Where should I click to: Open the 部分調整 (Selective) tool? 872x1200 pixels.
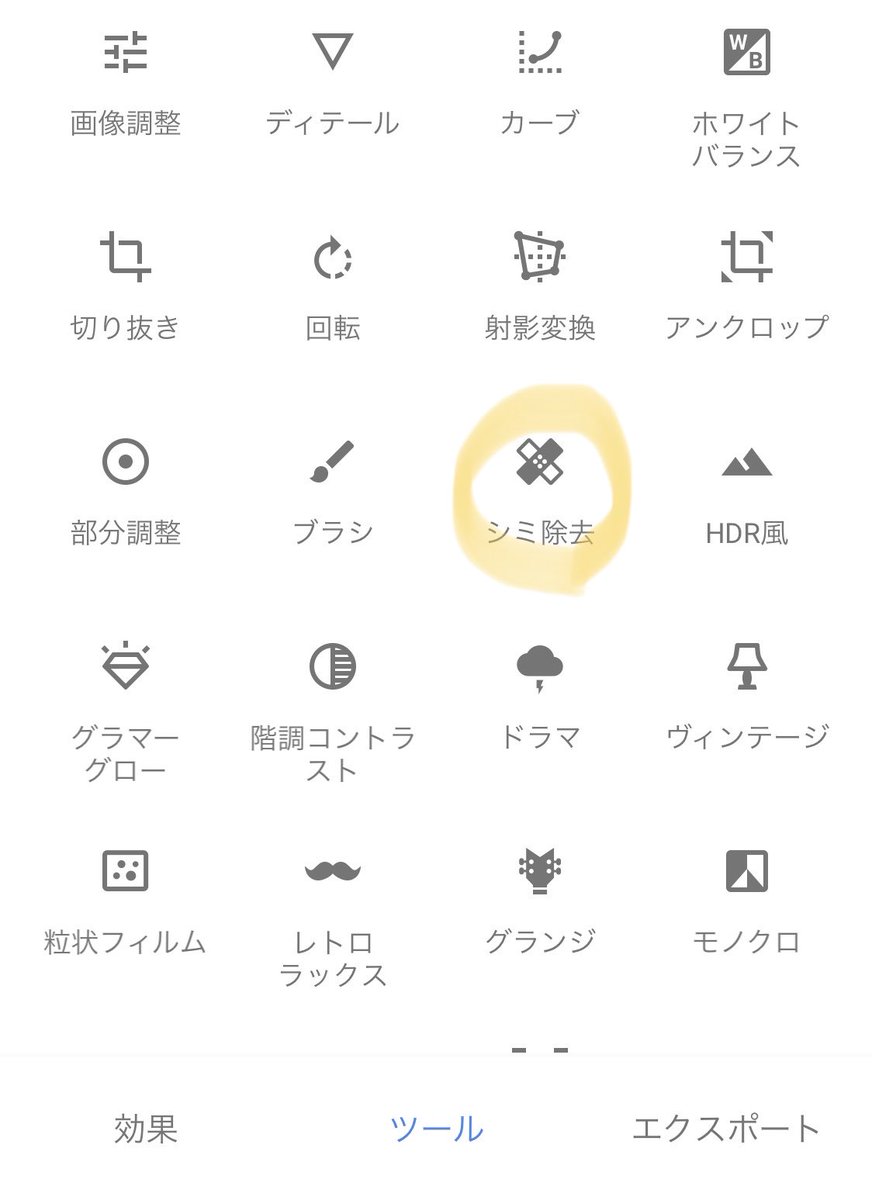pyautogui.click(x=126, y=490)
